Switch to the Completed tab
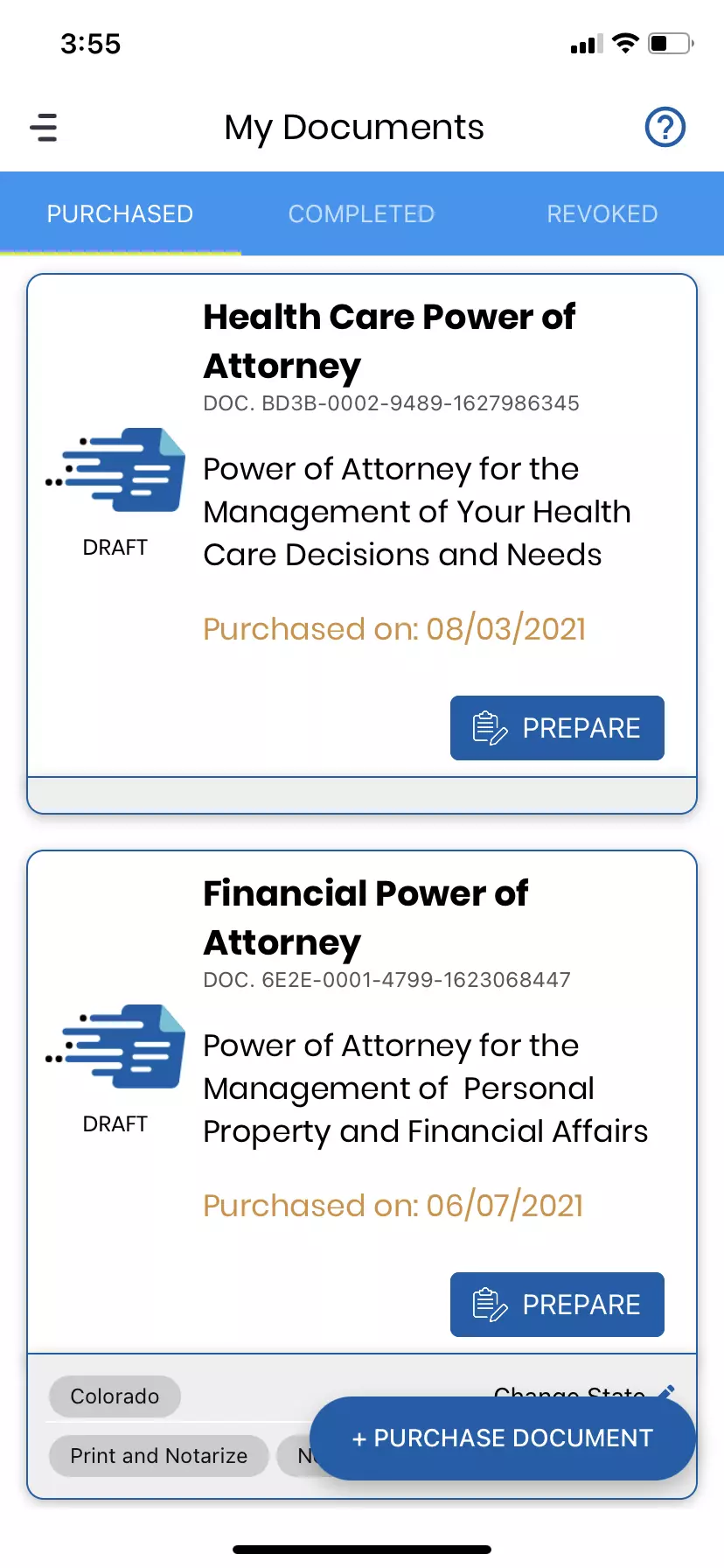724x1568 pixels. pos(361,213)
